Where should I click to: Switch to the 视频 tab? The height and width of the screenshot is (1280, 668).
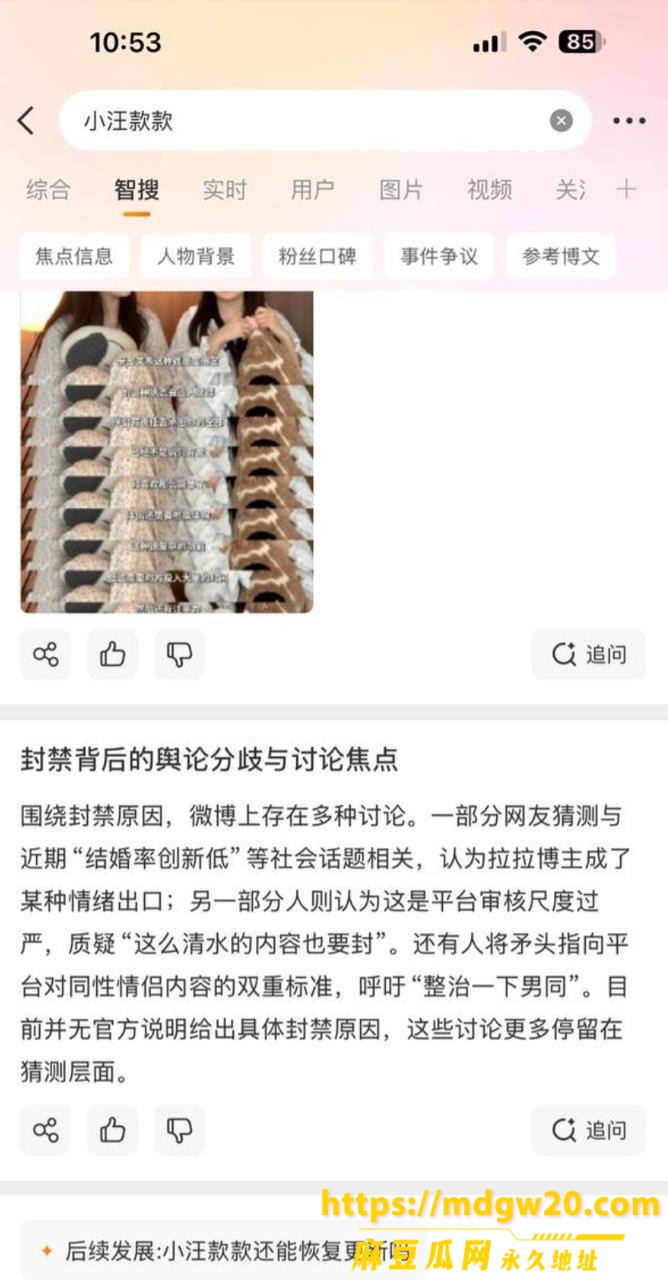coord(489,190)
